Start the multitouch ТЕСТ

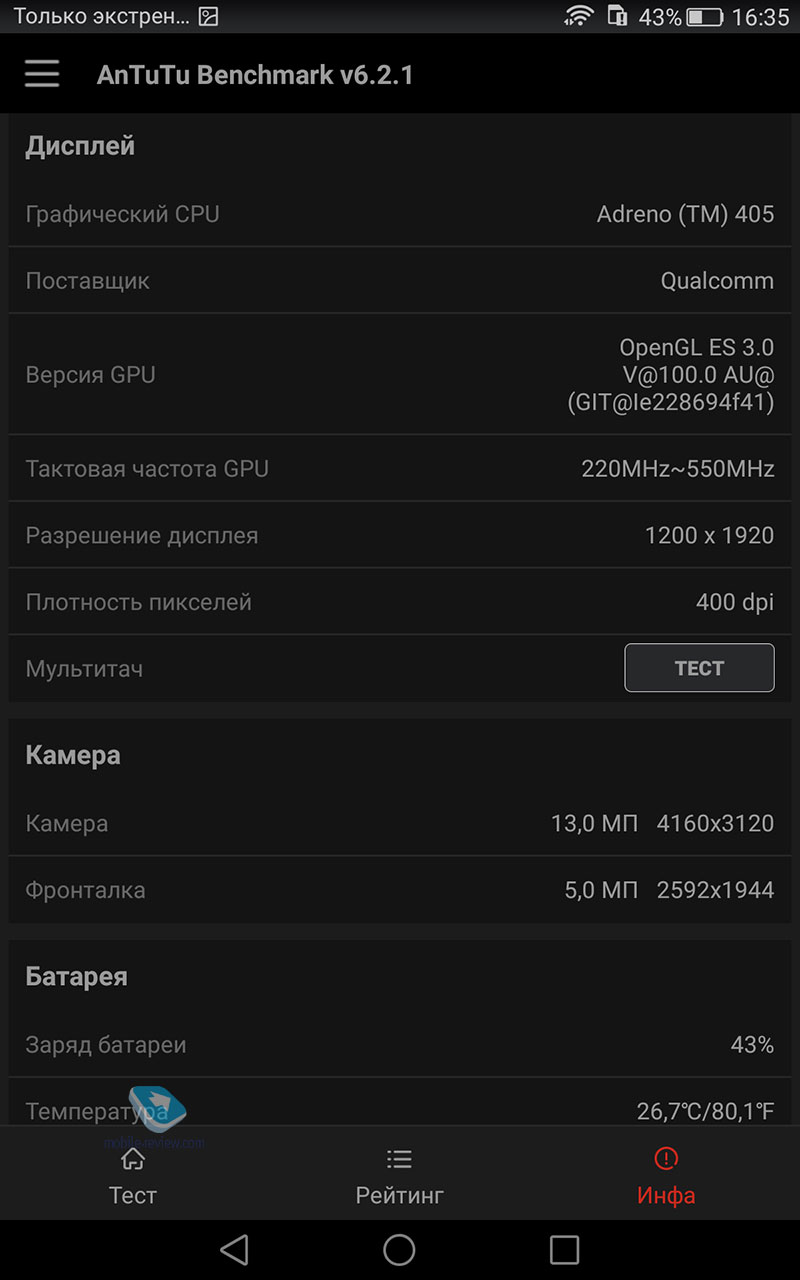point(699,668)
